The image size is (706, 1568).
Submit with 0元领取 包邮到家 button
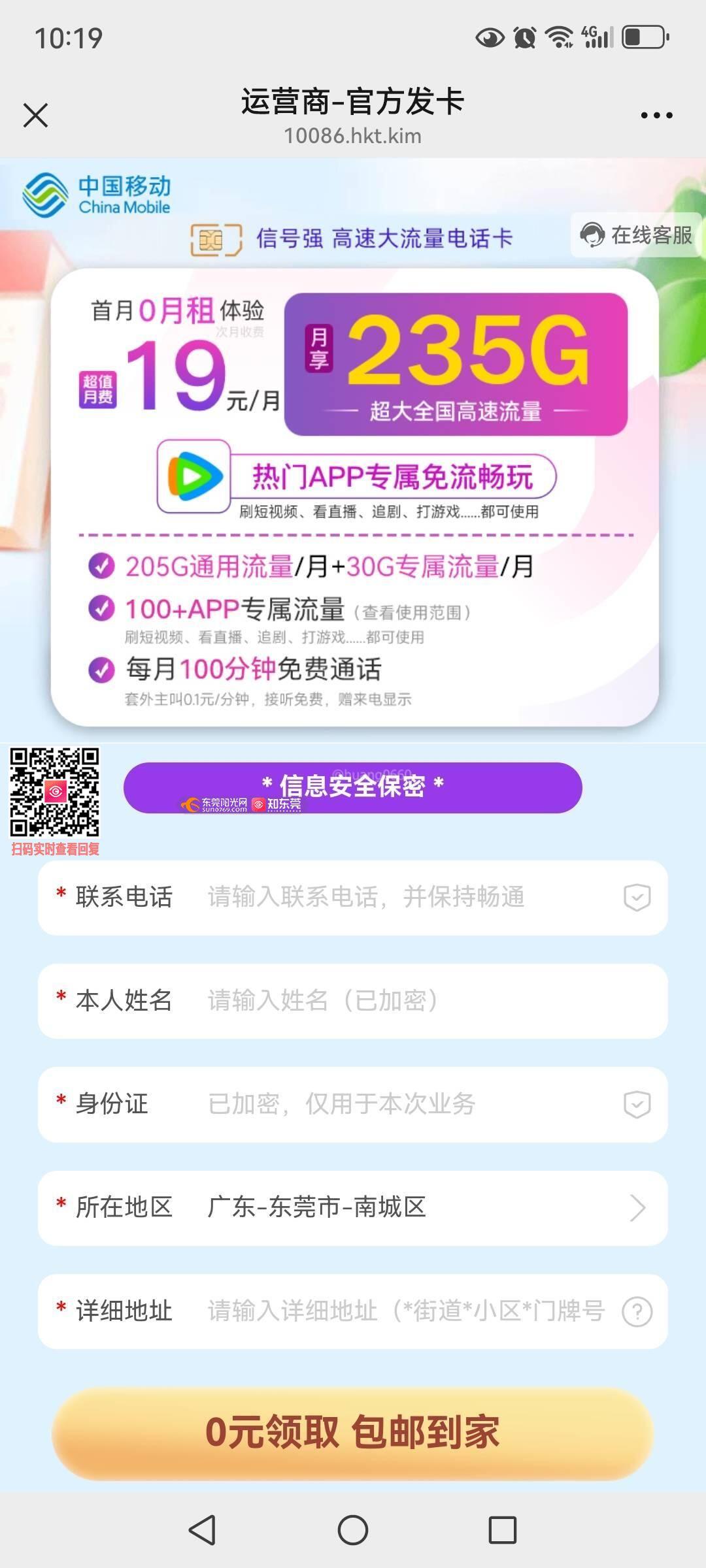353,1433
